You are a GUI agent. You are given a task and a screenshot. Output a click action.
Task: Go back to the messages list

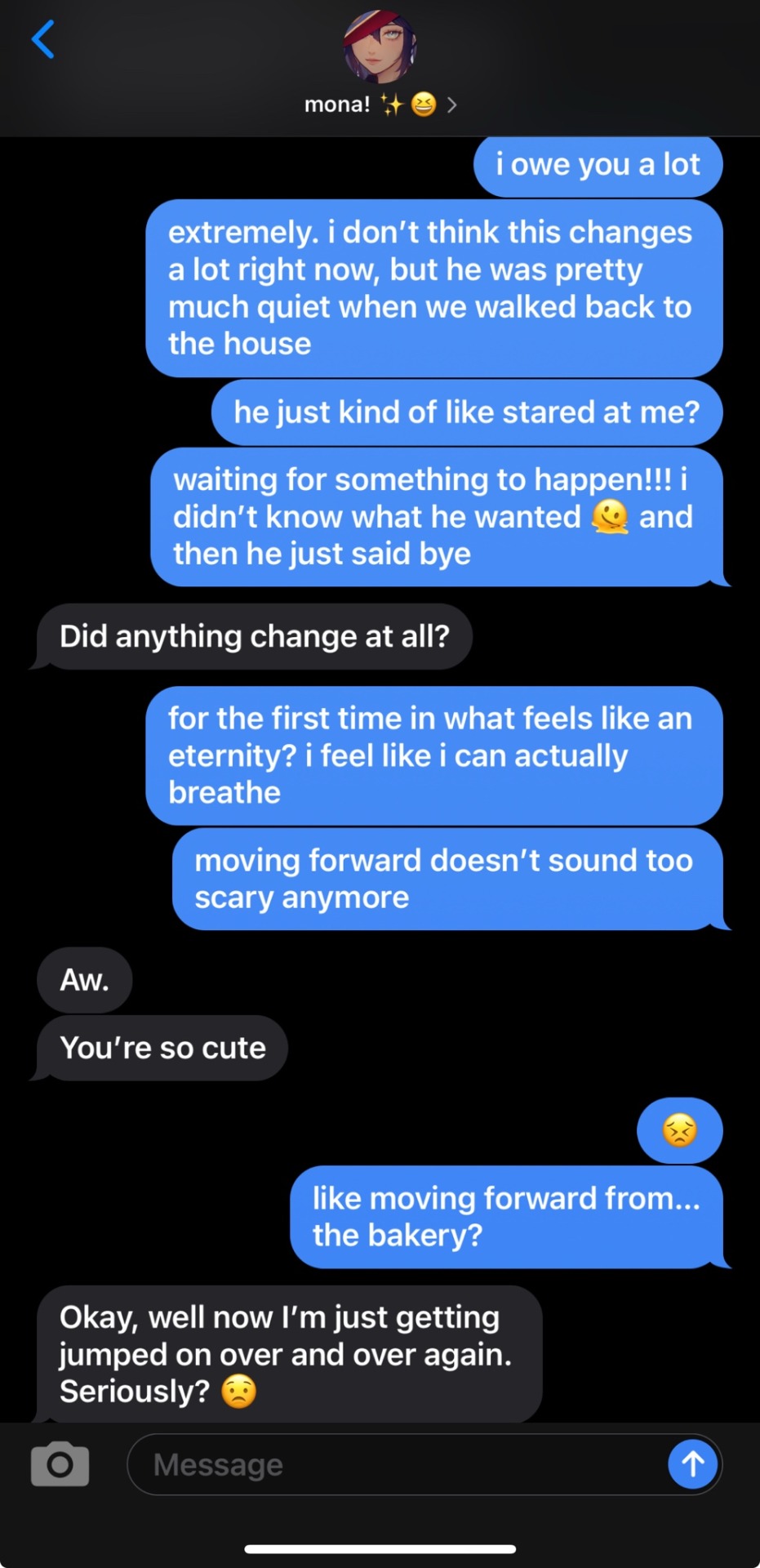(x=42, y=40)
